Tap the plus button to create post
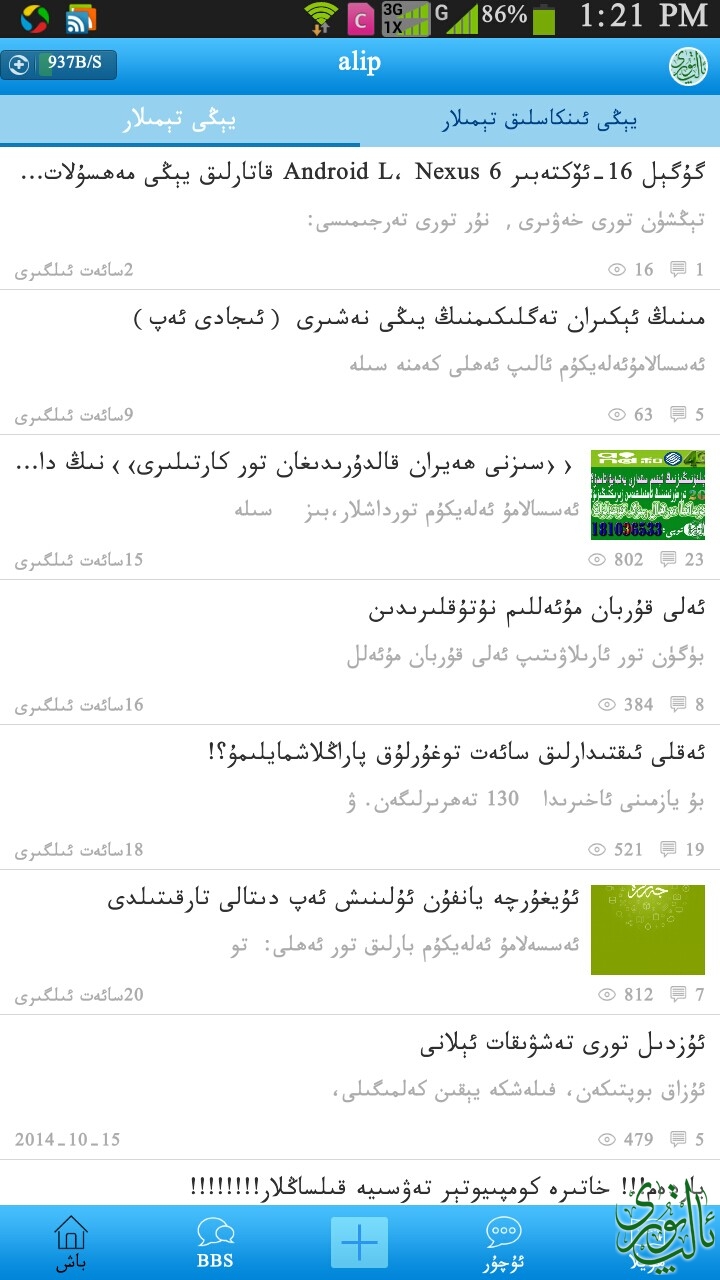720x1280 pixels. click(359, 1243)
